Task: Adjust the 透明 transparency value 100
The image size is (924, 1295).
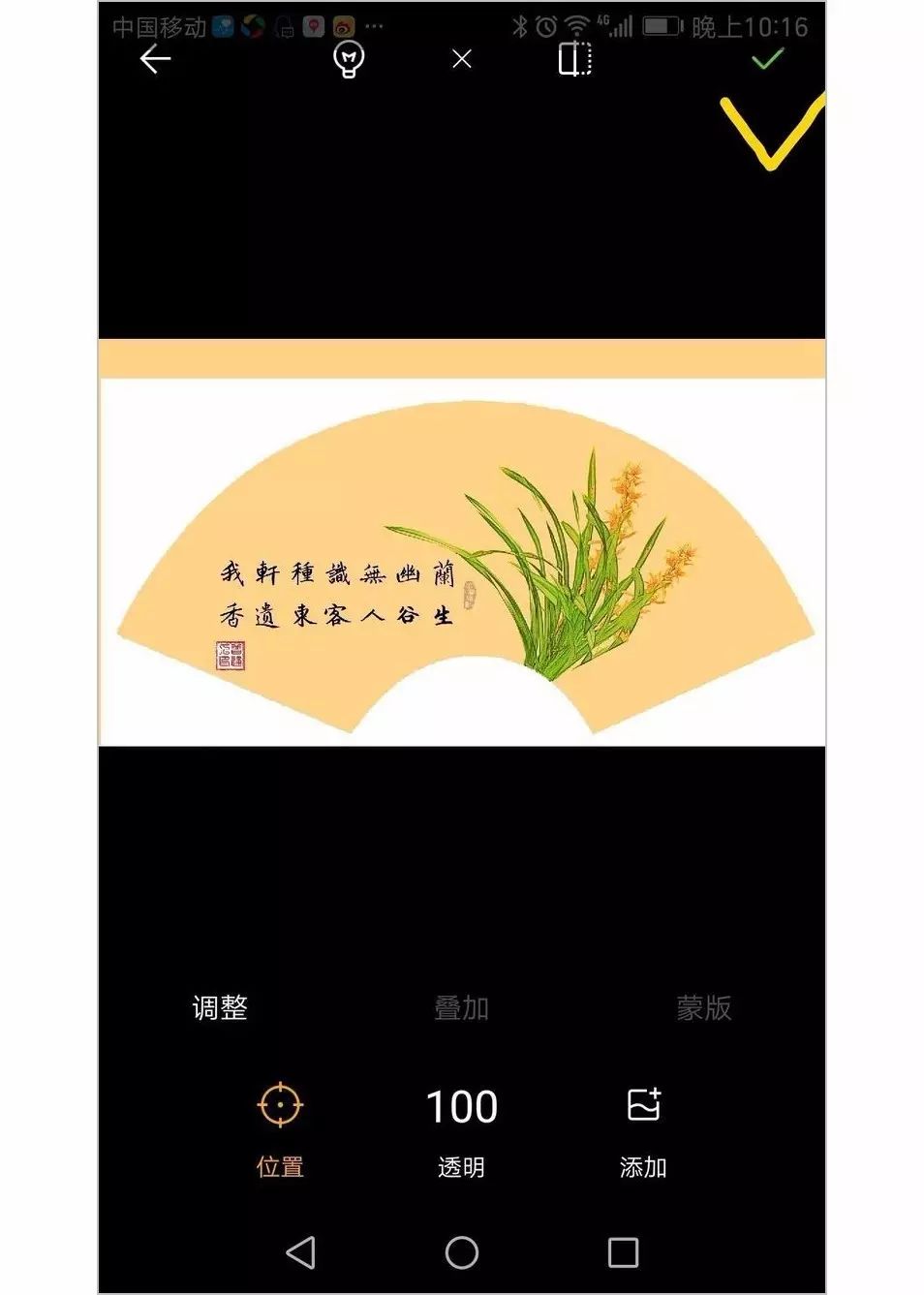Action: coord(461,1104)
